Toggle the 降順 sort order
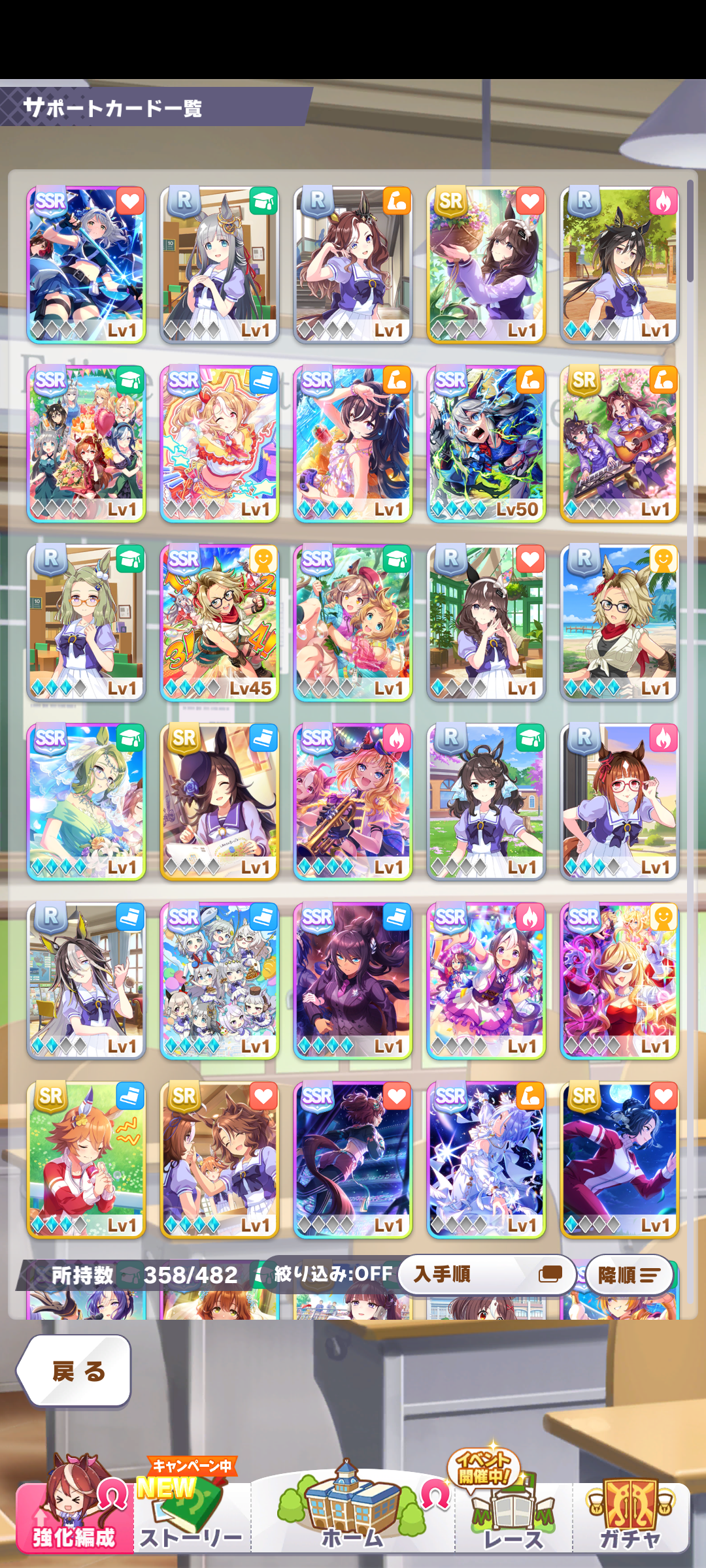Viewport: 706px width, 1568px height. 629,1275
